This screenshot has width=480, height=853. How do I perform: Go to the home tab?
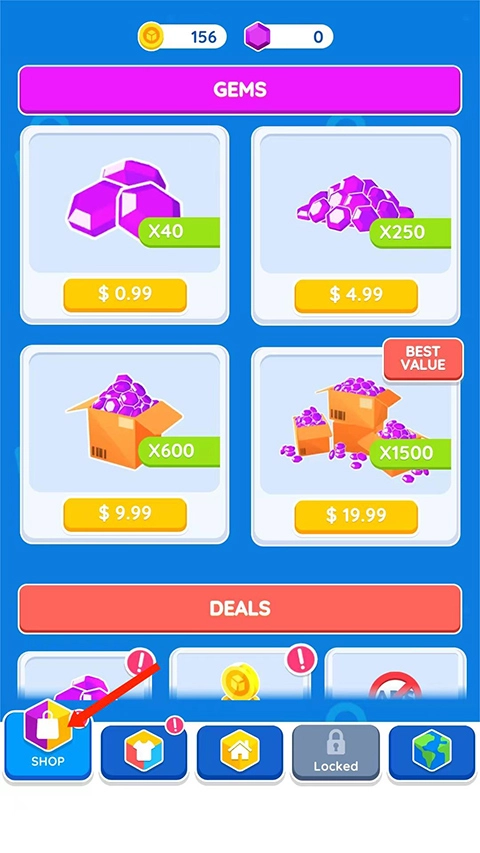(x=240, y=751)
